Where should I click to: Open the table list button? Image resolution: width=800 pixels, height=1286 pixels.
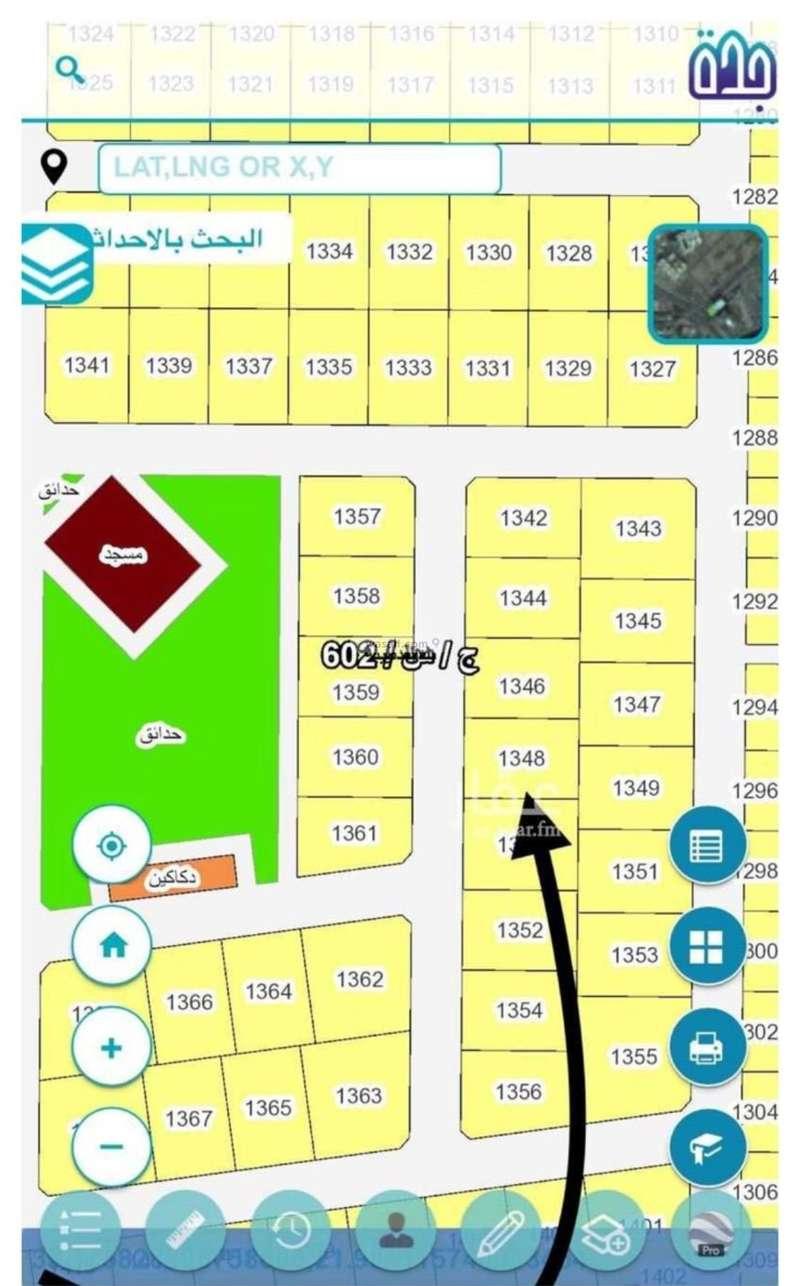point(707,846)
